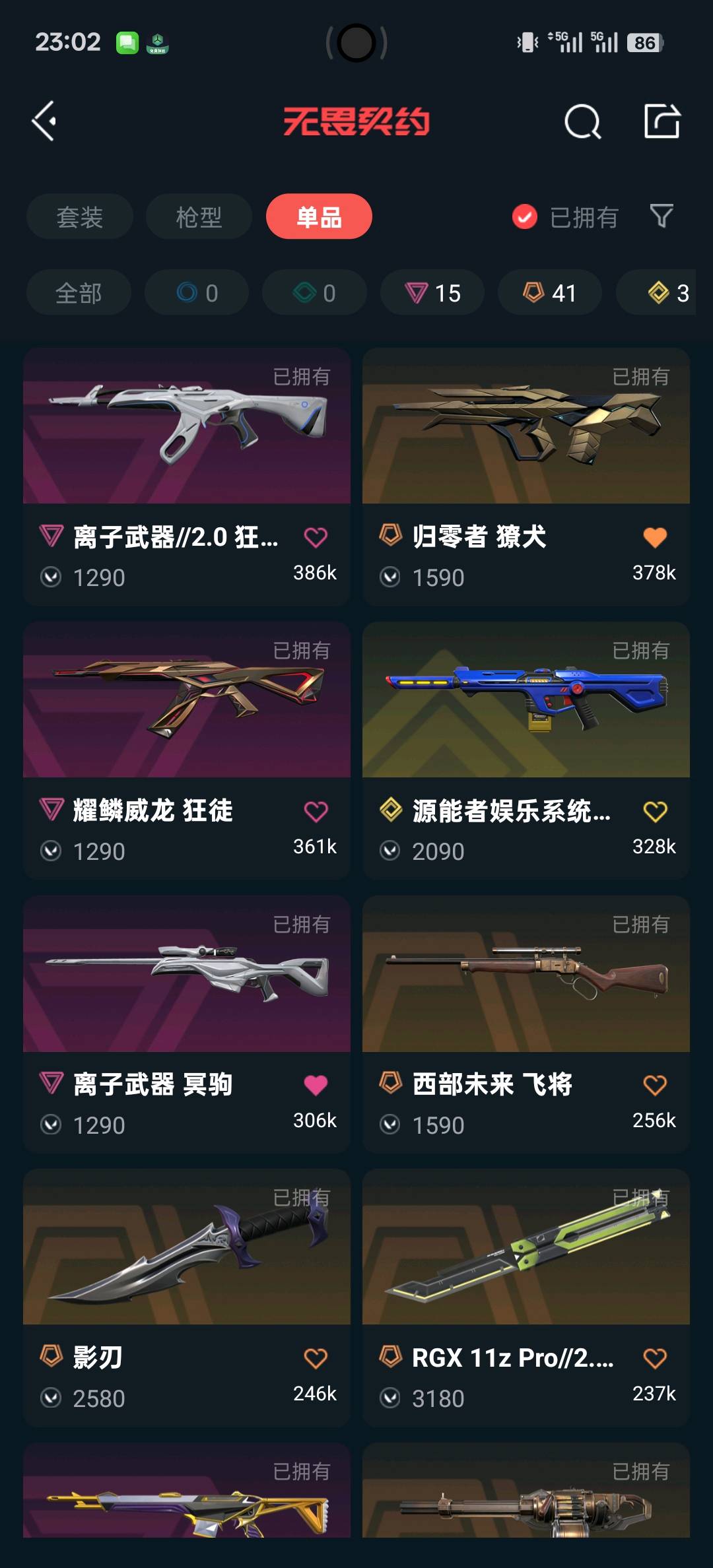The height and width of the screenshot is (1568, 713).
Task: Like the 离子武器//2.0 狂徒 skin
Action: [x=316, y=537]
